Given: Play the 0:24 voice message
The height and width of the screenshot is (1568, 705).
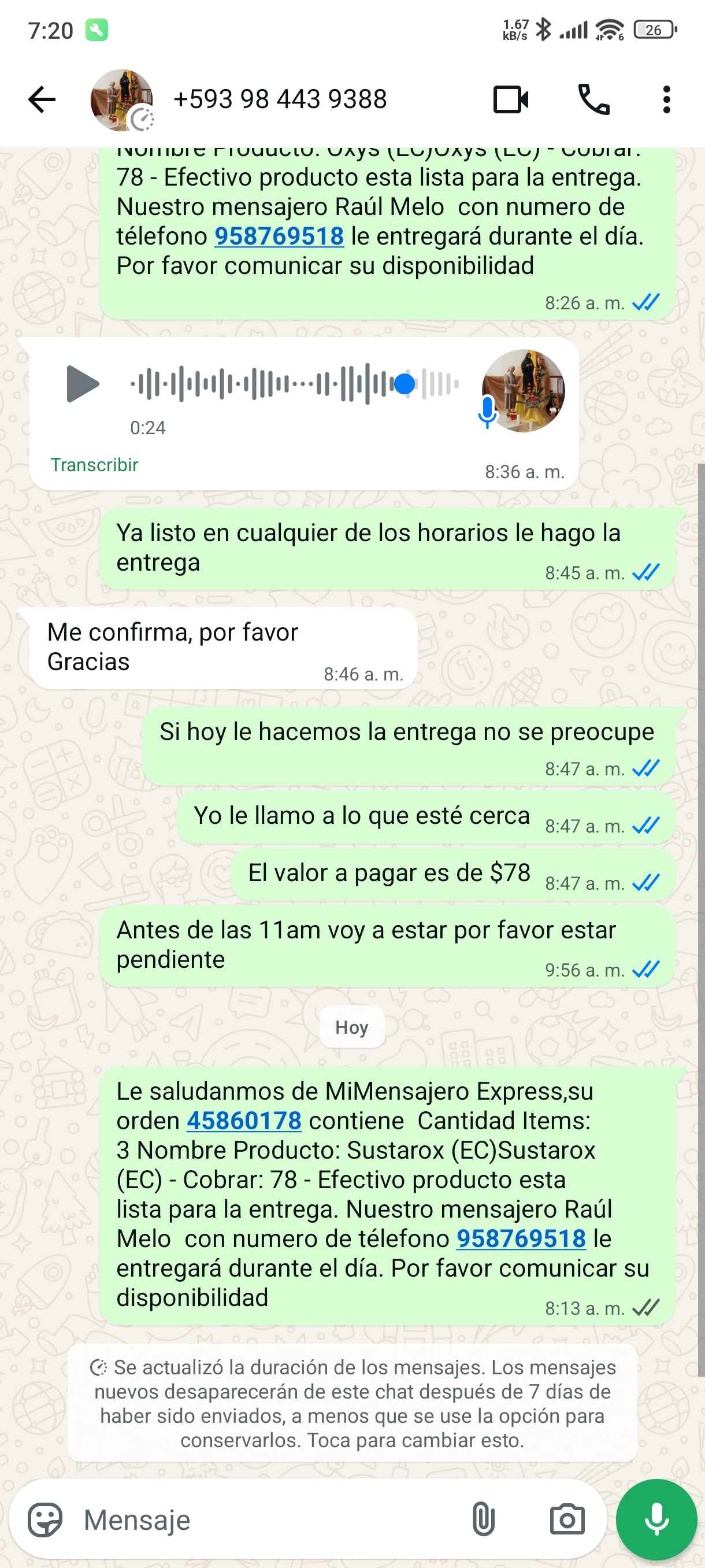Looking at the screenshot, I should point(82,384).
